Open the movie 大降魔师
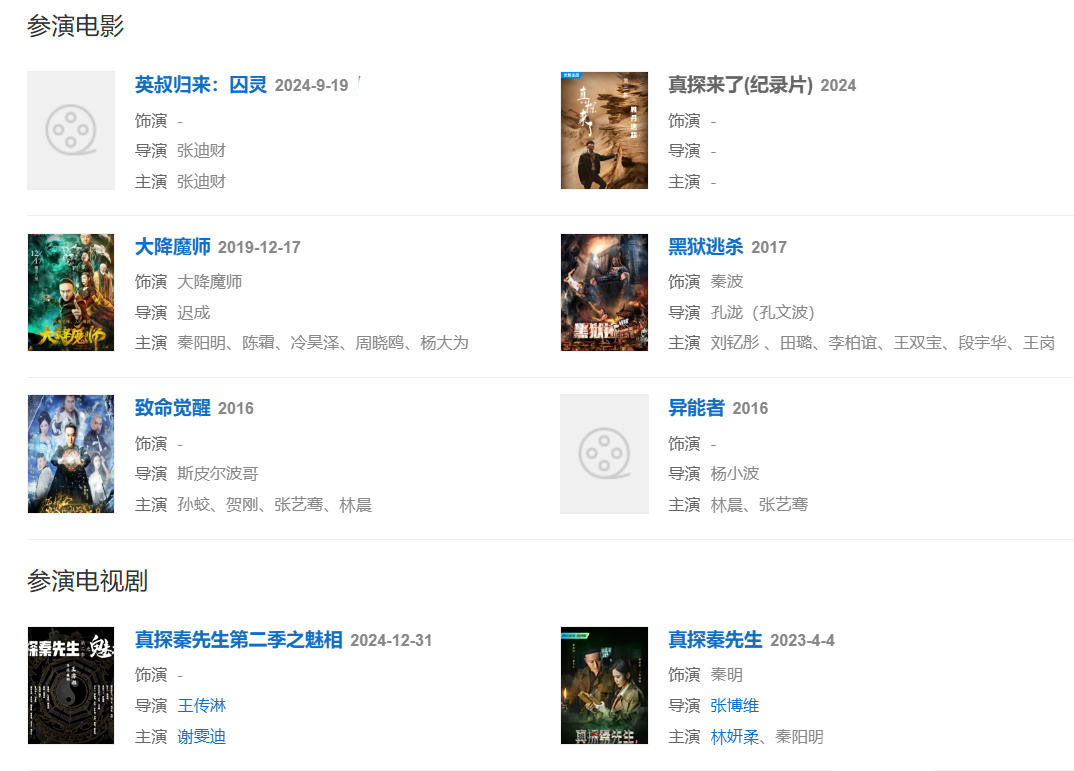Viewport: 1074px width, 771px height. (173, 247)
